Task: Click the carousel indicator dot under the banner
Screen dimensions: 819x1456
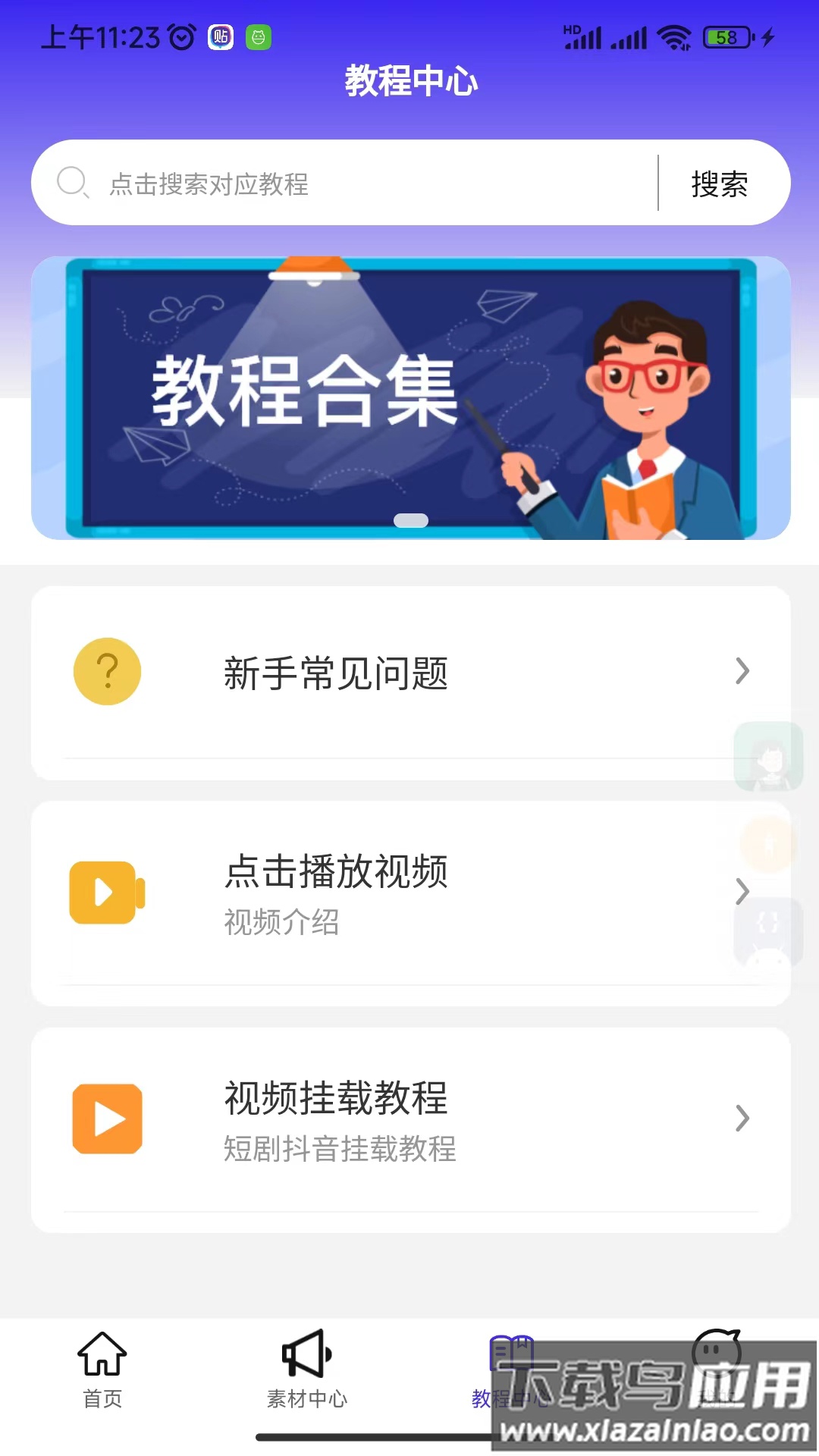Action: tap(410, 519)
